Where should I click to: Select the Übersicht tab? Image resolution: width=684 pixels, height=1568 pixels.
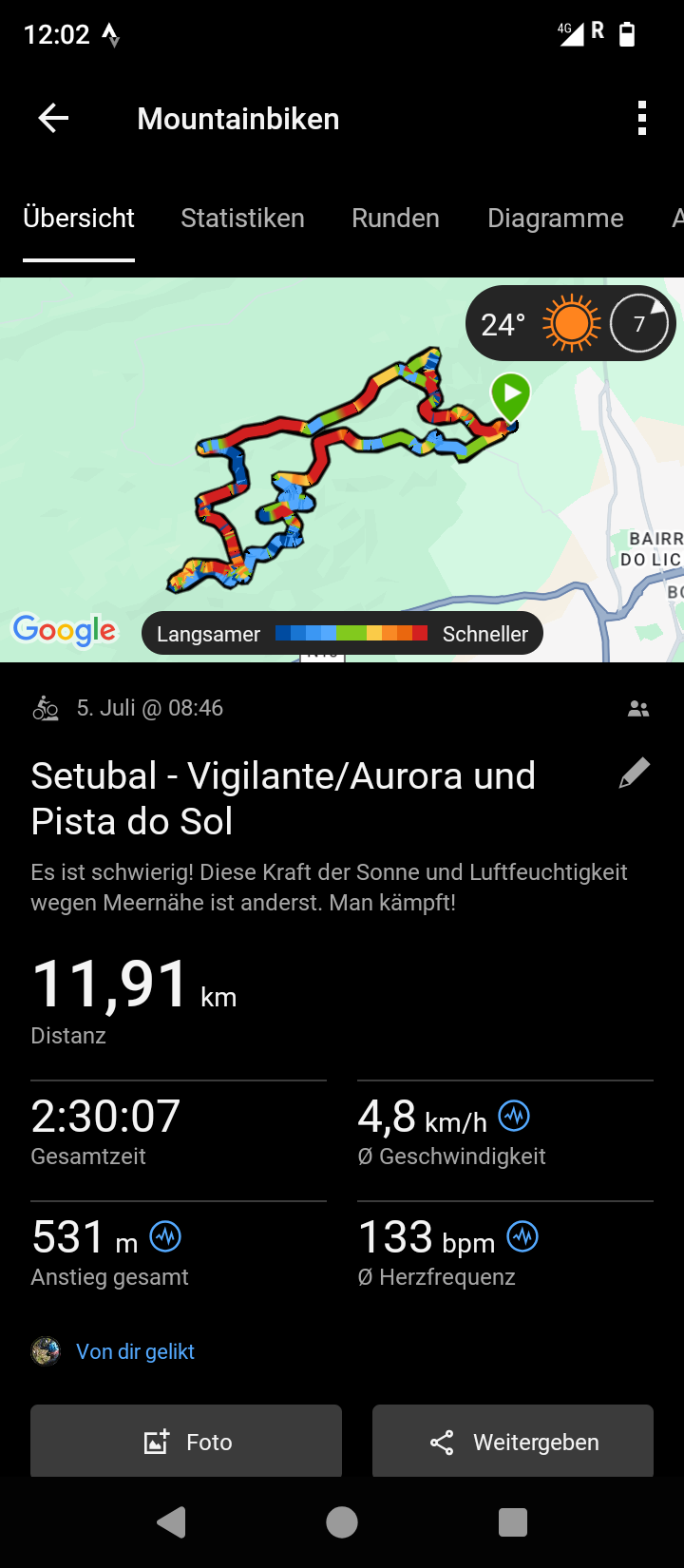pyautogui.click(x=79, y=219)
